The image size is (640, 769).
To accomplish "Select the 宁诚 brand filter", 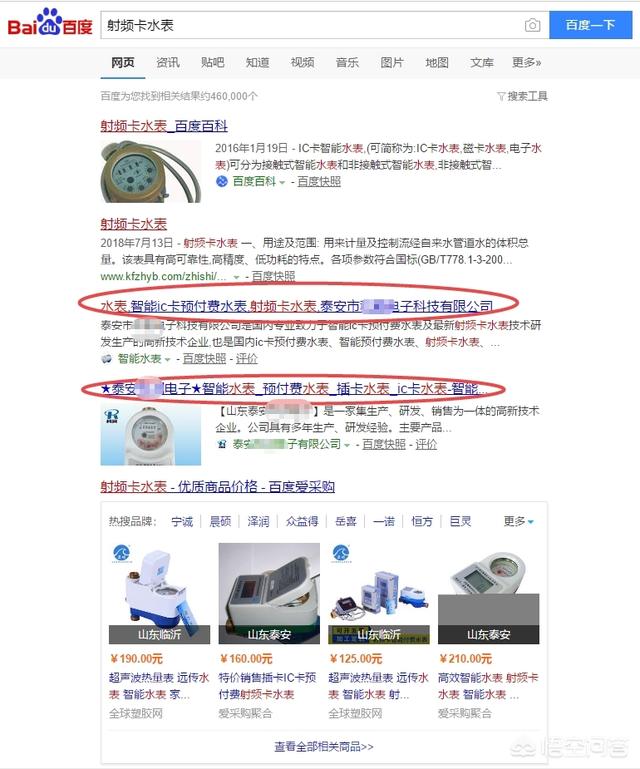I will pyautogui.click(x=182, y=521).
